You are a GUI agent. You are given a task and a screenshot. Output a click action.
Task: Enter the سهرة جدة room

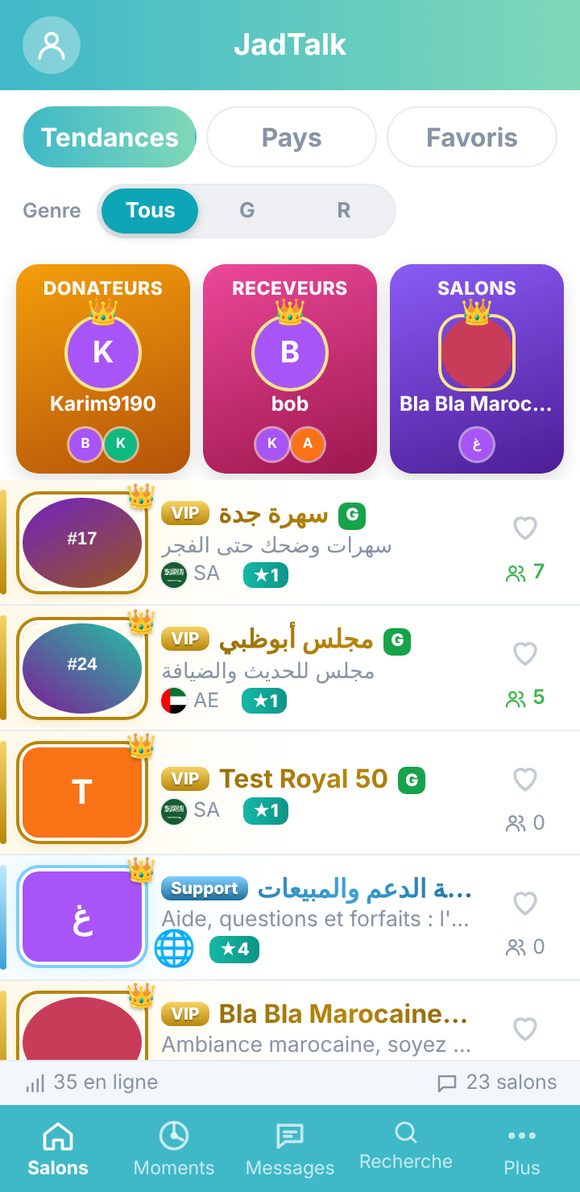click(290, 543)
